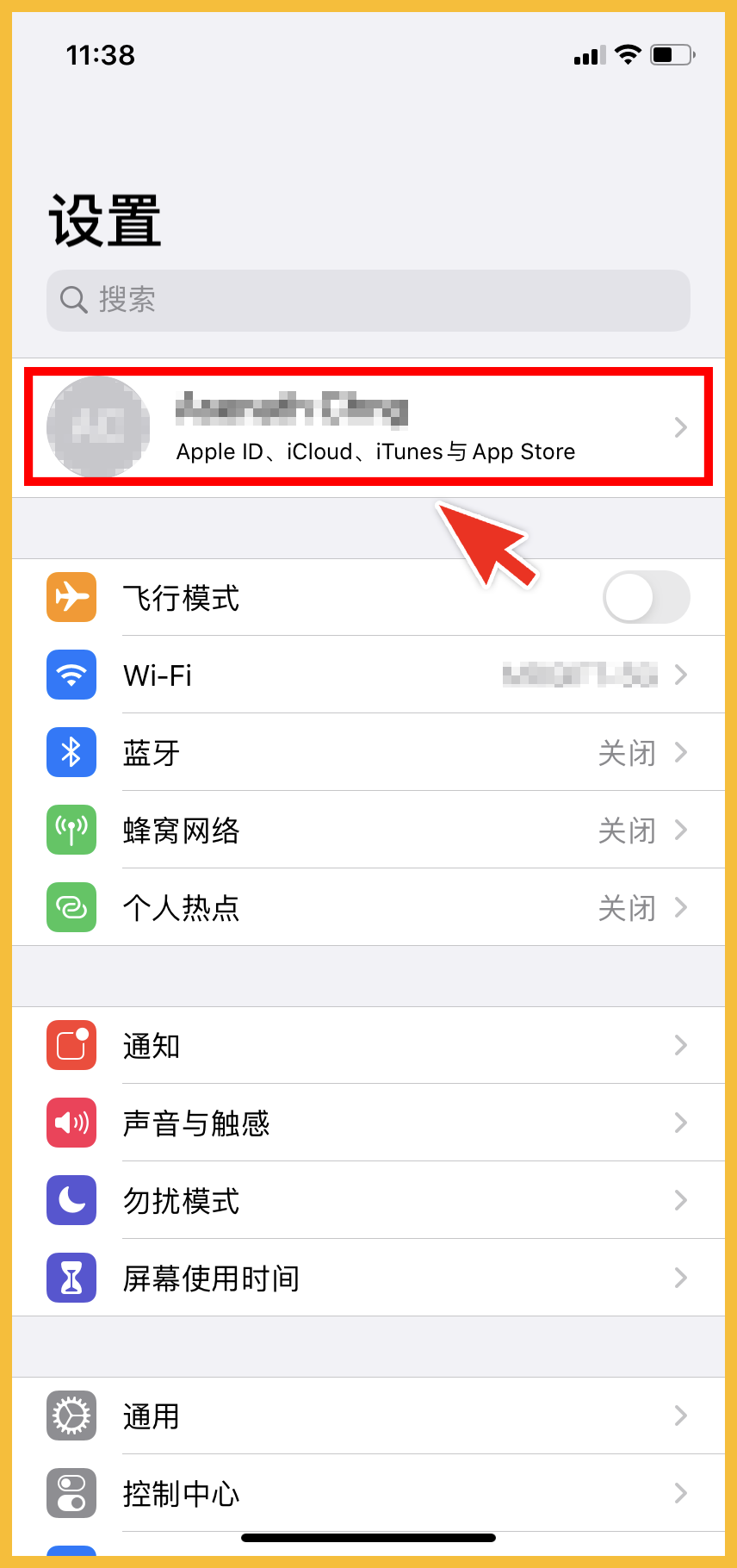The width and height of the screenshot is (737, 1568).
Task: Open 声音与触感 sounds and haptics
Action: pos(368,1123)
